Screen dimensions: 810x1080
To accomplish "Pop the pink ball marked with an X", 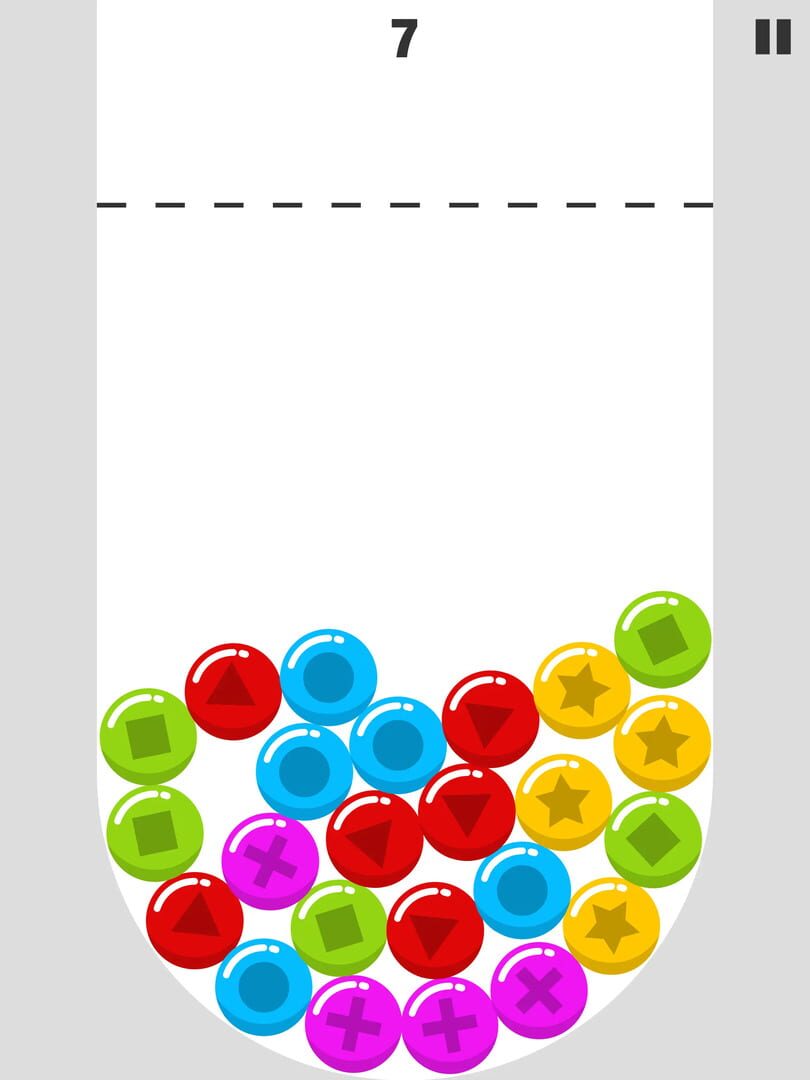I will pos(539,990).
